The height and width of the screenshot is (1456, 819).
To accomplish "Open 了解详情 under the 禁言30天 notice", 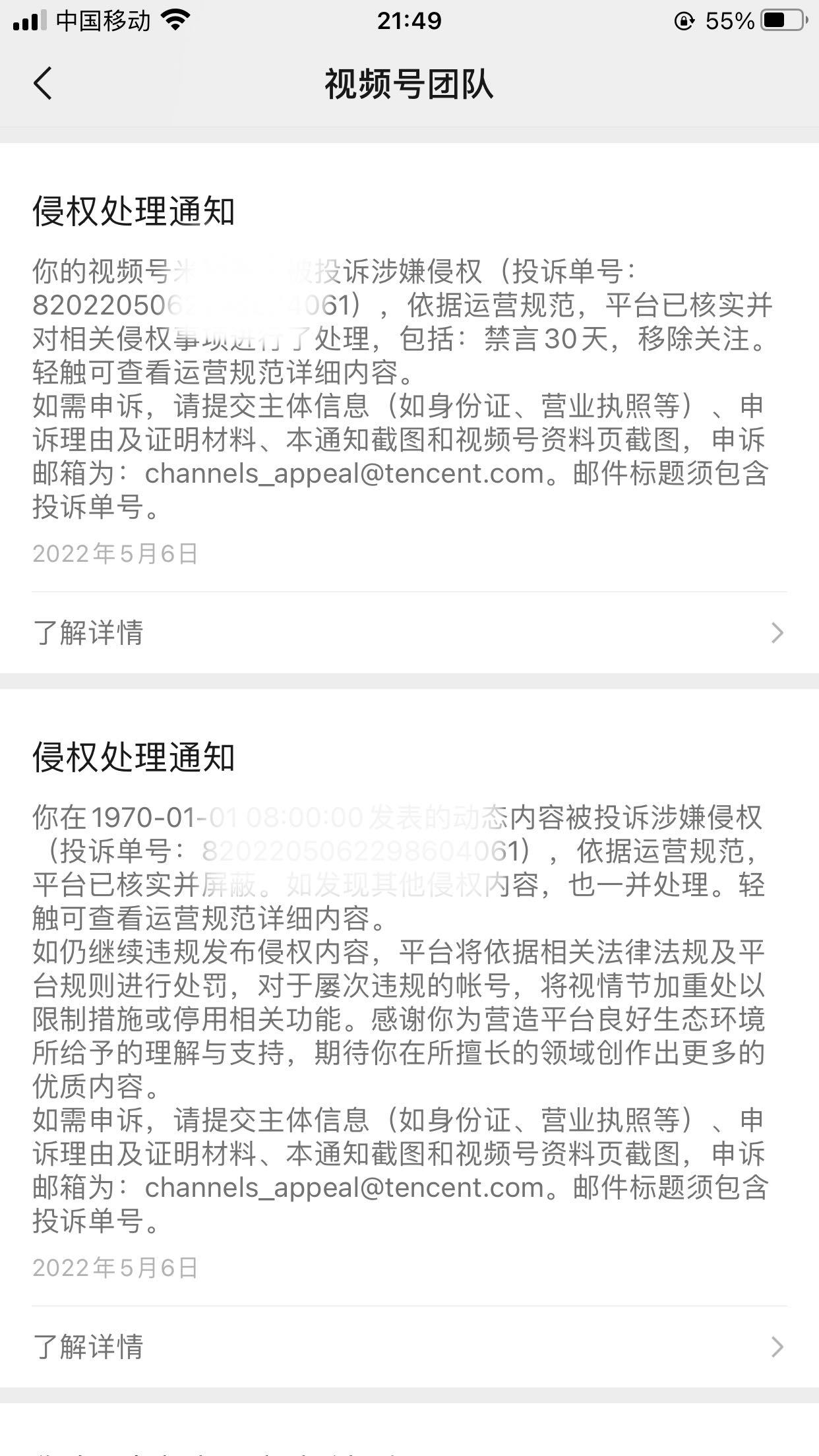I will (409, 632).
